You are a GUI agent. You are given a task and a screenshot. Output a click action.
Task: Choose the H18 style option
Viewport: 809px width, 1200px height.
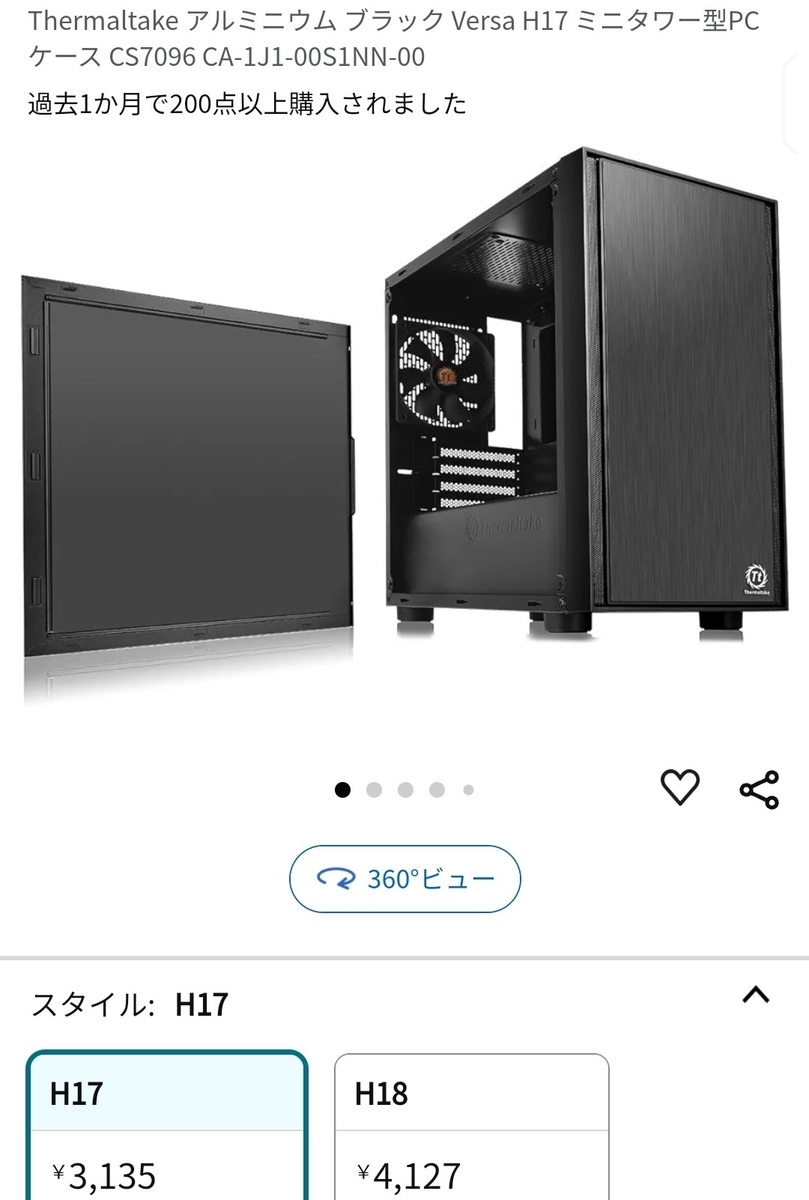point(472,1125)
